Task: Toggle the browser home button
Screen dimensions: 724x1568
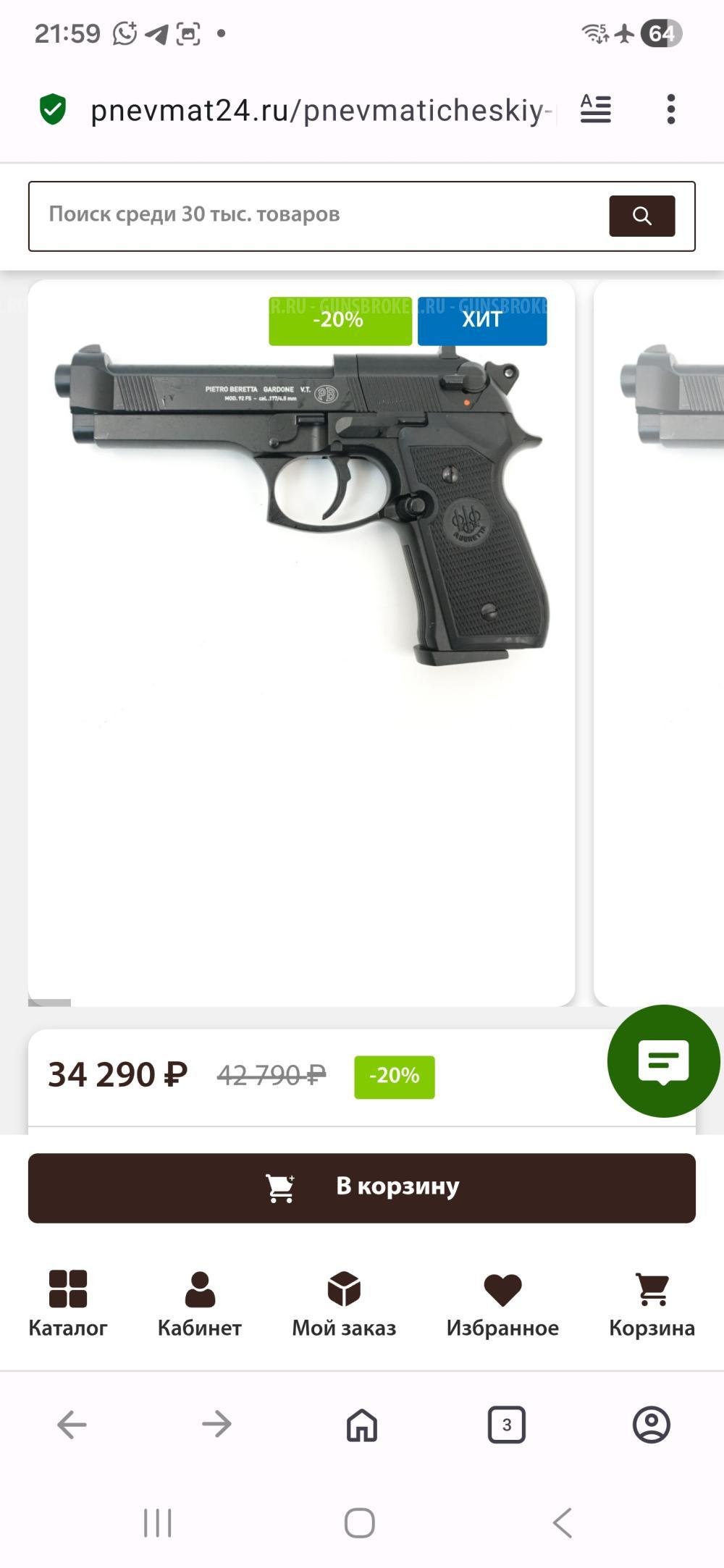Action: pos(360,1427)
